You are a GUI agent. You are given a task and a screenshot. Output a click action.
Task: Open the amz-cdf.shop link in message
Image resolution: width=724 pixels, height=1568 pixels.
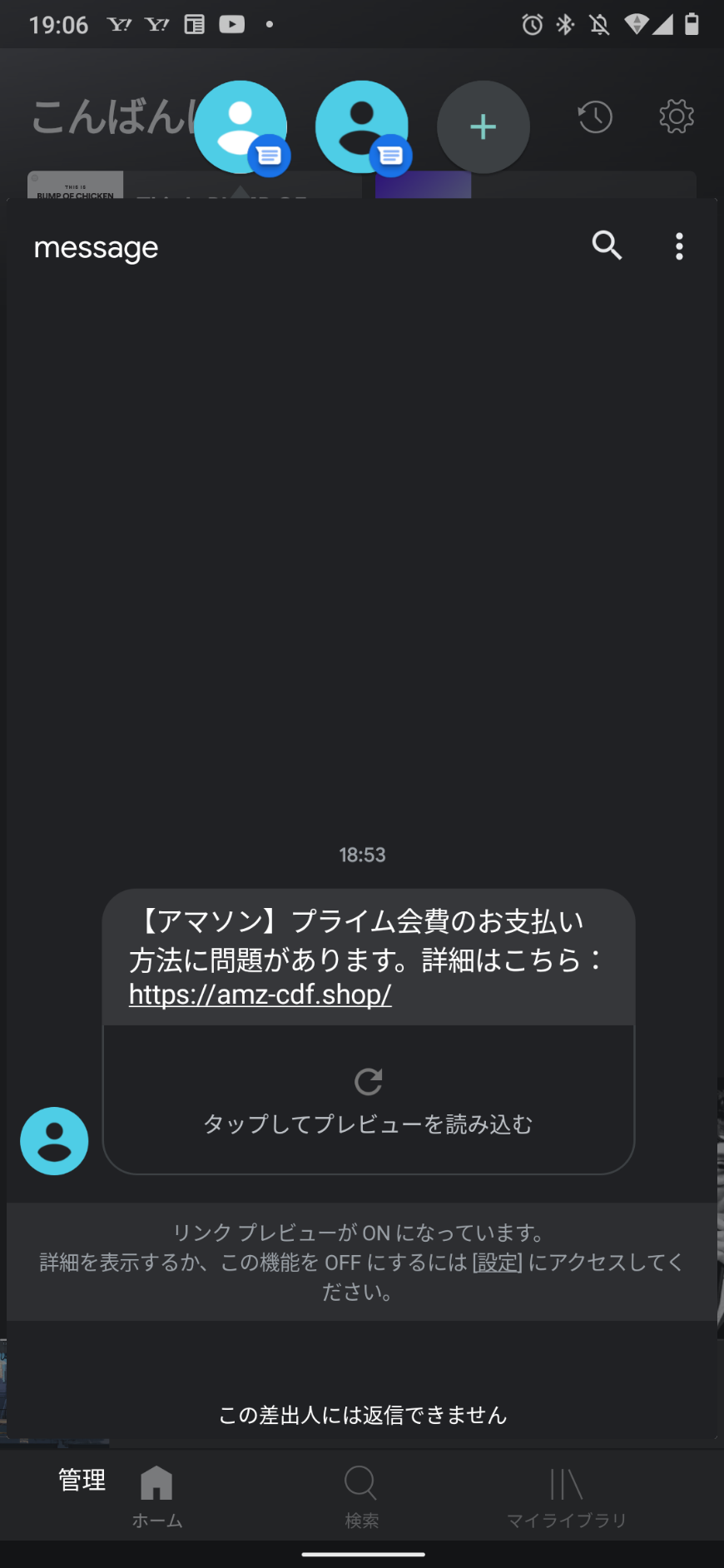tap(260, 995)
